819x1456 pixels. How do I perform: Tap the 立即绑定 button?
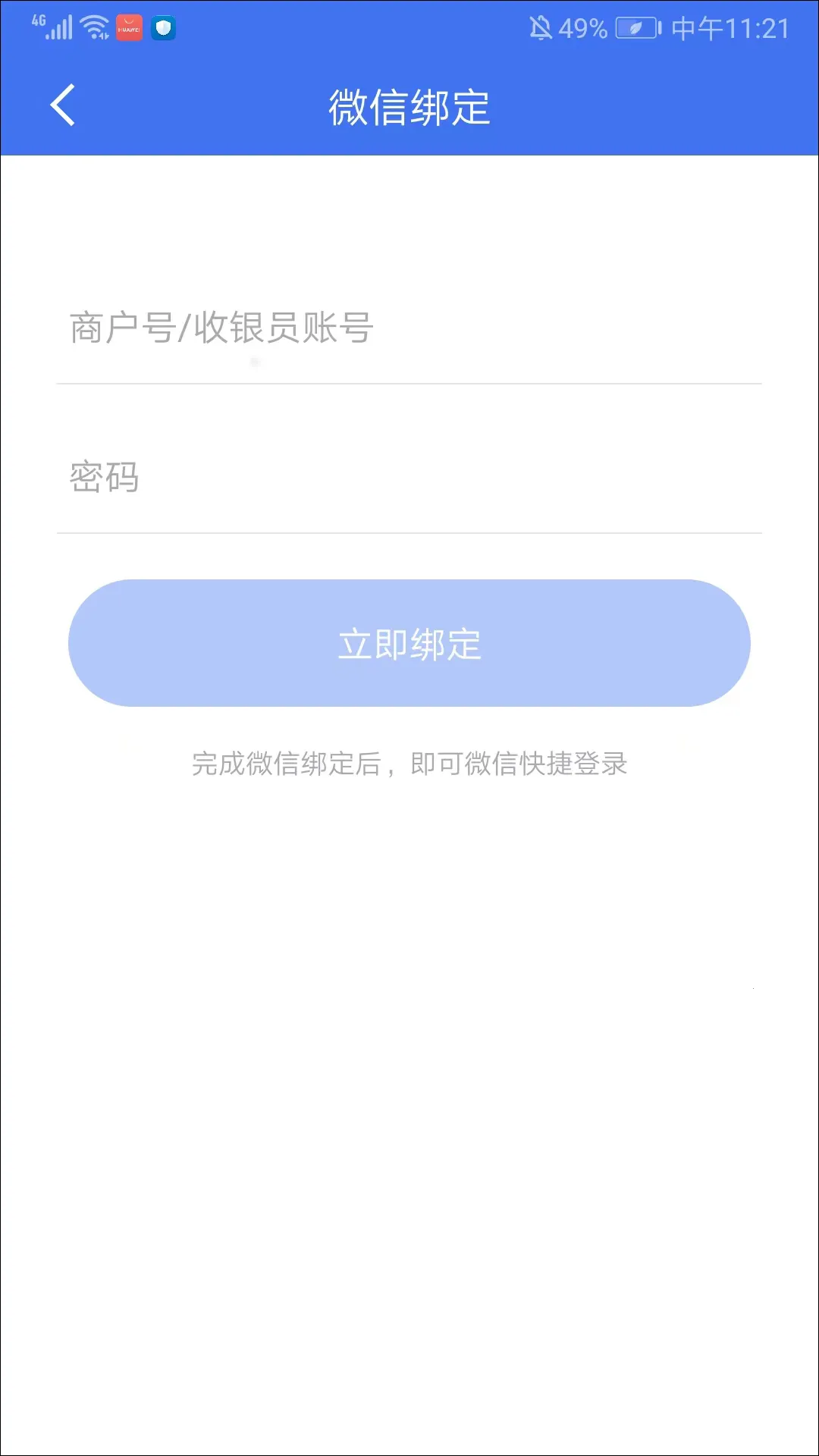coord(409,643)
